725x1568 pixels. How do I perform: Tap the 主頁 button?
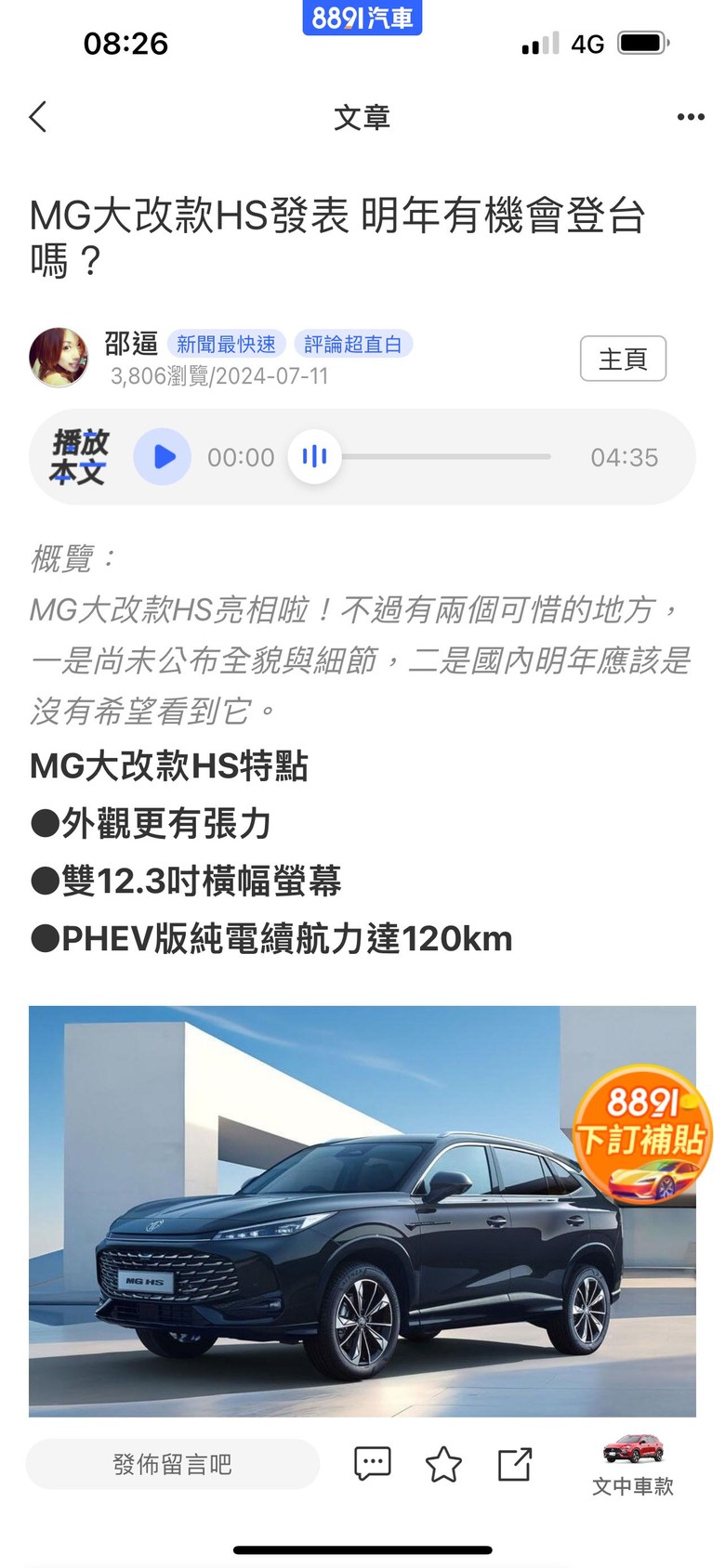[x=623, y=359]
